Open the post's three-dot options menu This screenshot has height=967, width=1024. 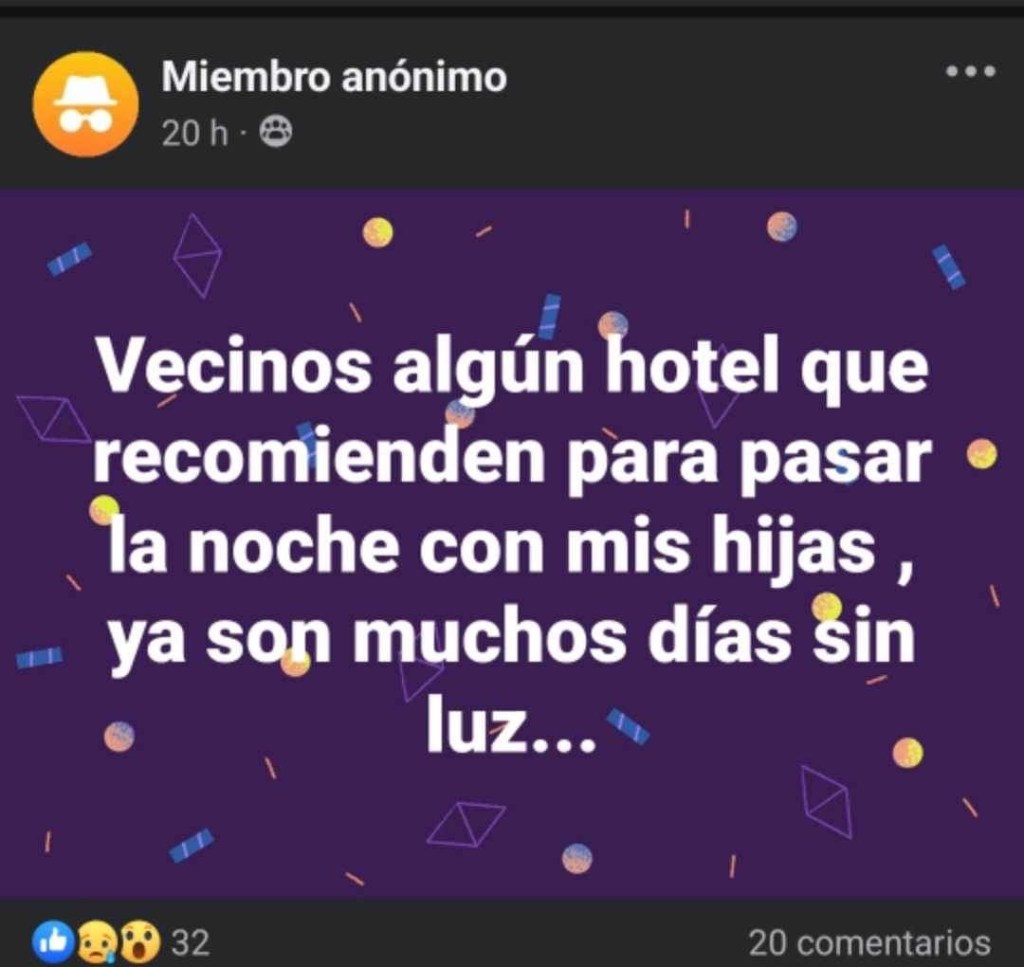coord(970,72)
